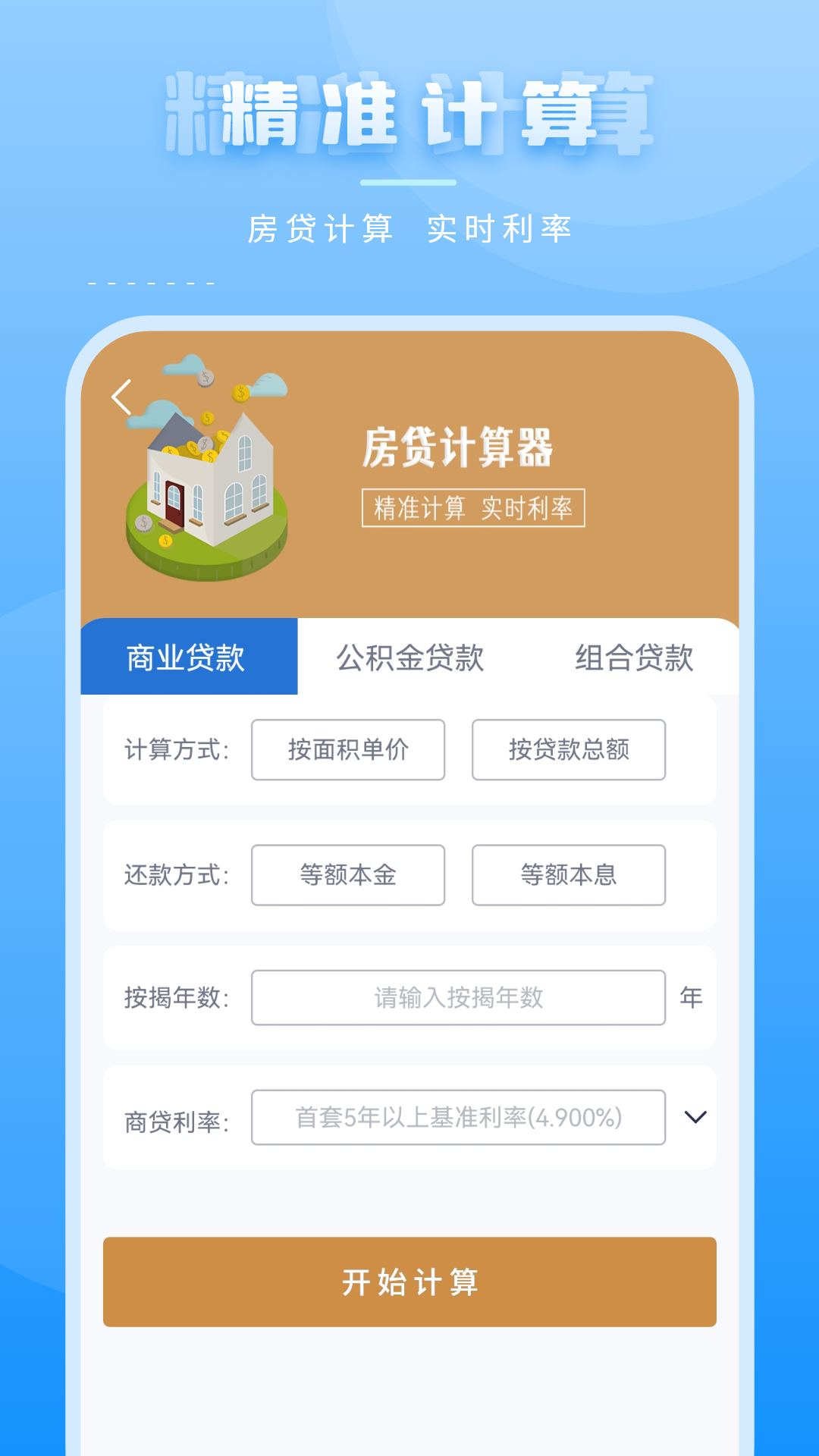Select 等额本息 repayment method

point(569,874)
